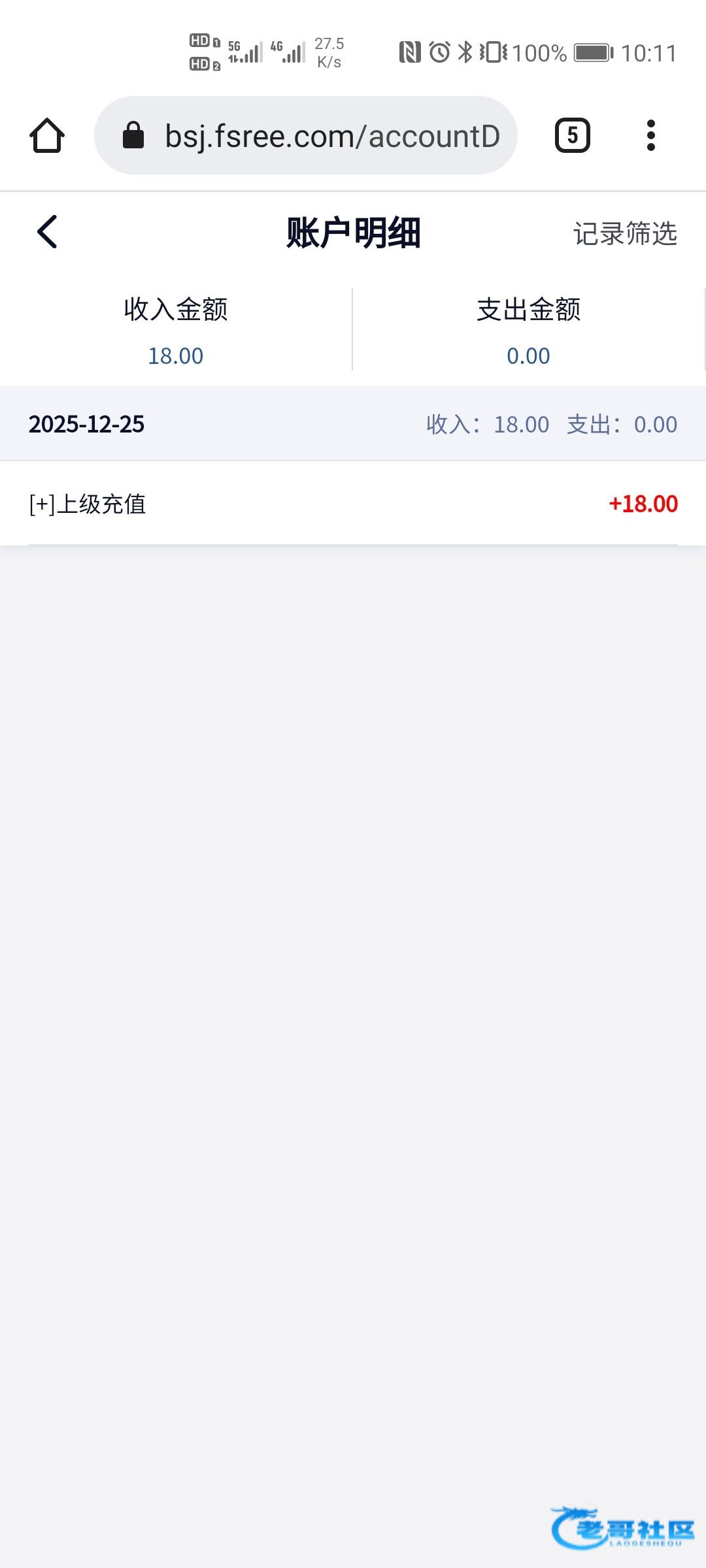The image size is (706, 1568).
Task: Open 记录筛选 record filter
Action: click(x=624, y=234)
